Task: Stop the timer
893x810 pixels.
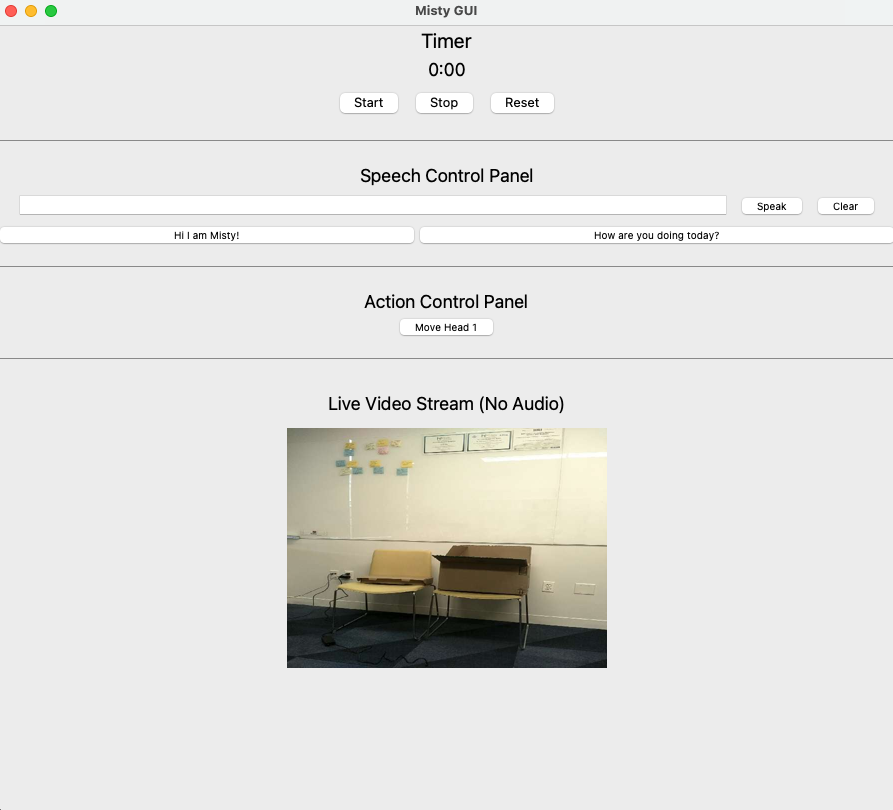Action: tap(444, 103)
